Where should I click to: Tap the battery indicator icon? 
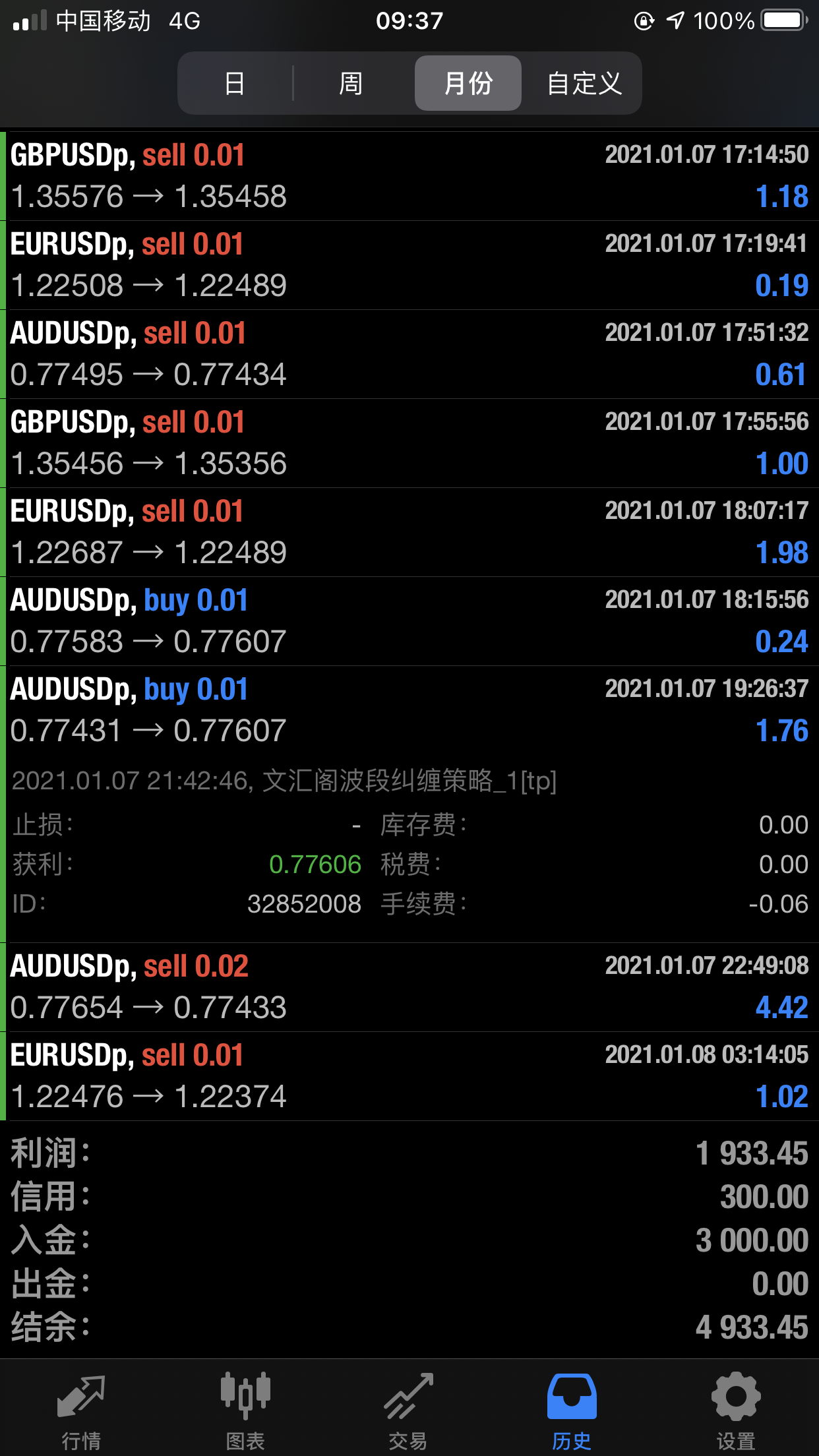pos(781,21)
